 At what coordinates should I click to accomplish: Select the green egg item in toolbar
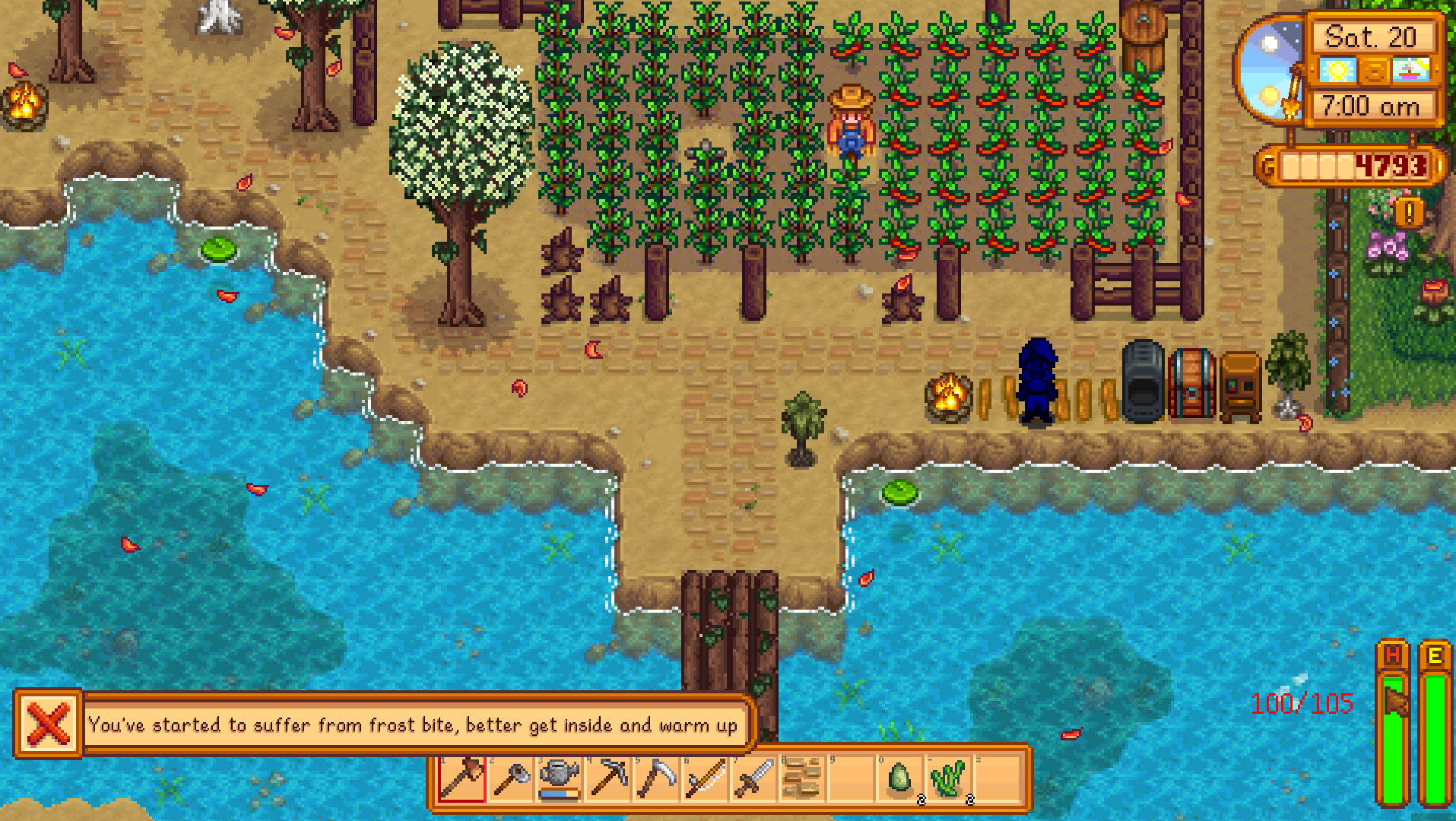pyautogui.click(x=900, y=778)
